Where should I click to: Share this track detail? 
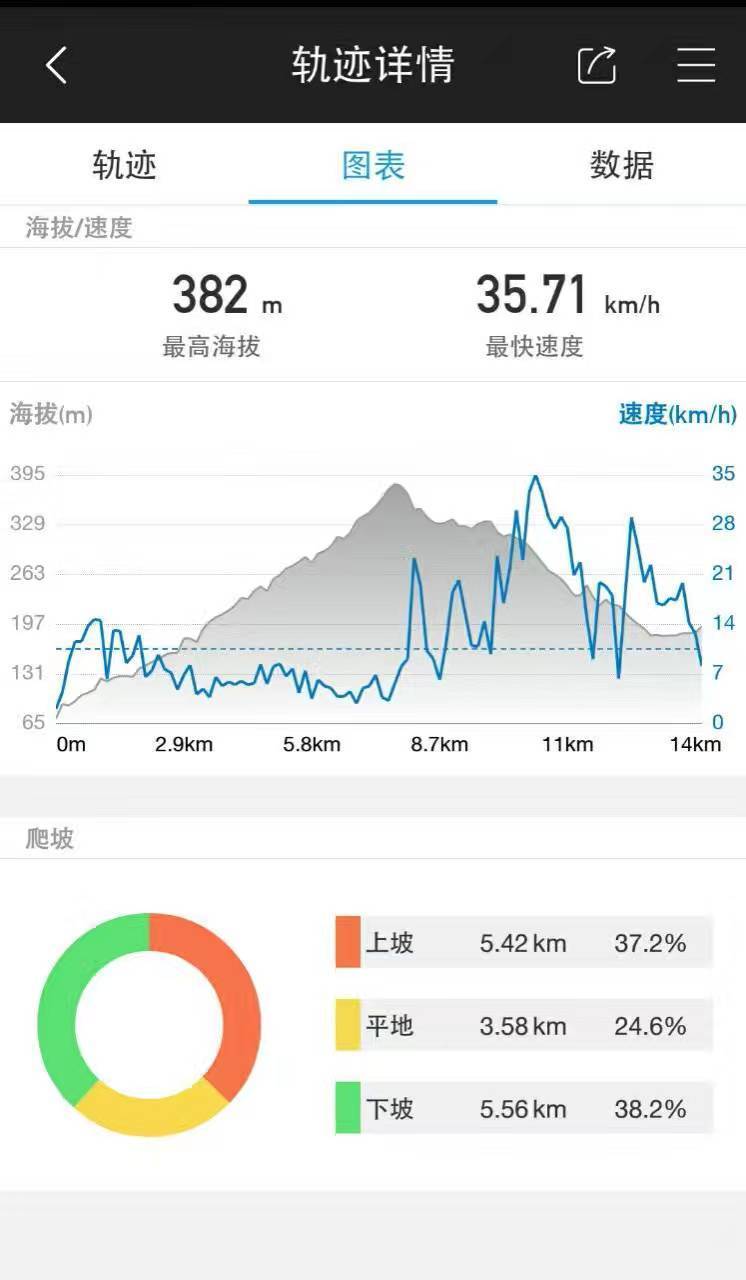tap(597, 66)
